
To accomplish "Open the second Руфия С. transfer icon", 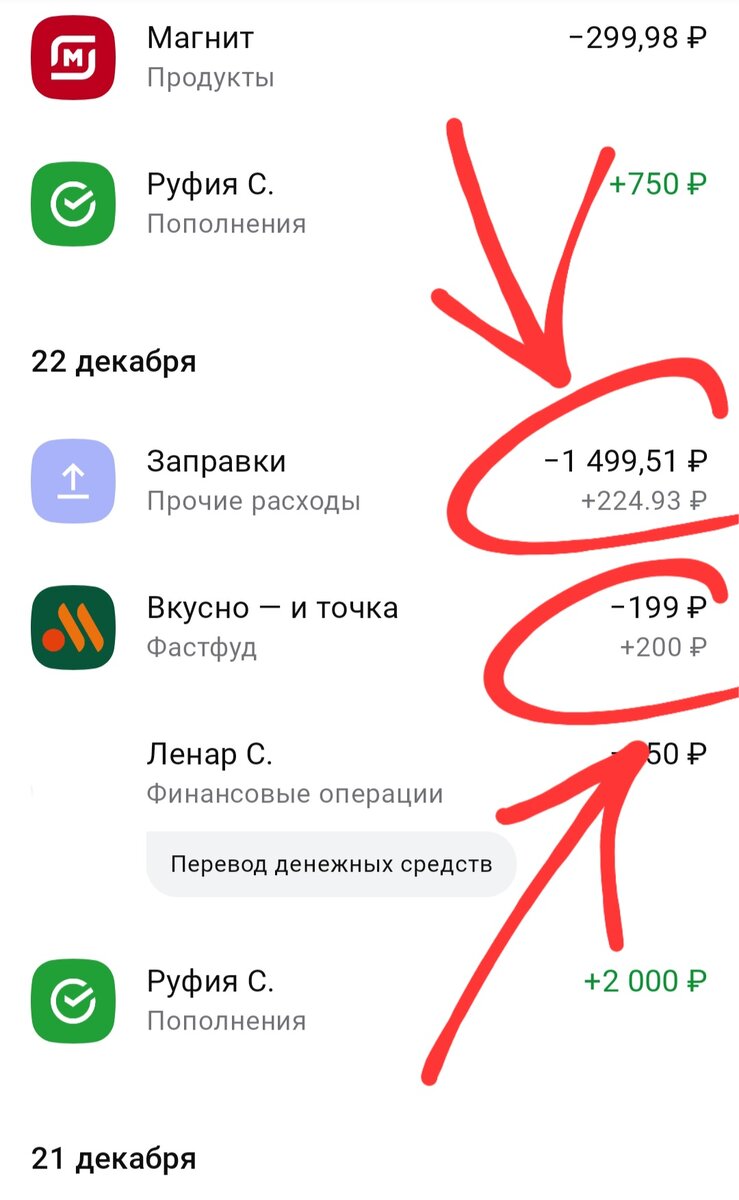I will tap(72, 1000).
